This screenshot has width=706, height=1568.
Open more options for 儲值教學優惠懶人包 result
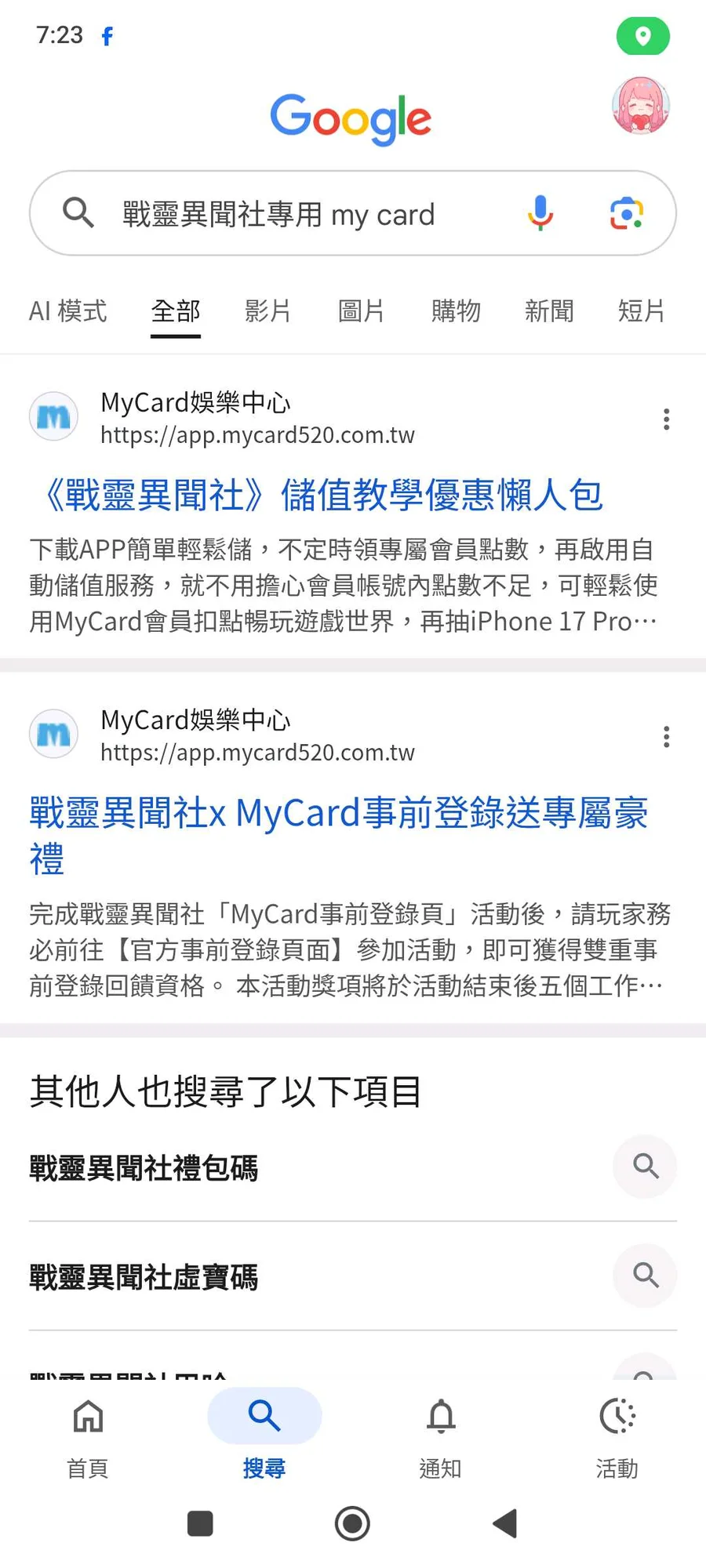click(x=666, y=419)
